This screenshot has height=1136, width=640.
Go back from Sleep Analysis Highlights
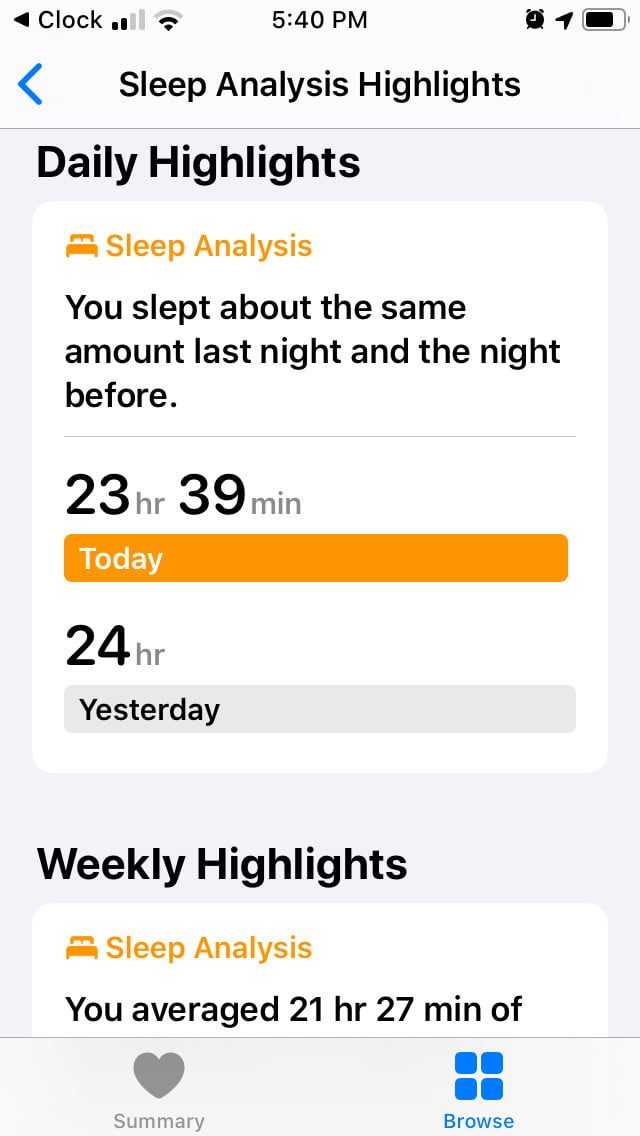click(x=31, y=85)
